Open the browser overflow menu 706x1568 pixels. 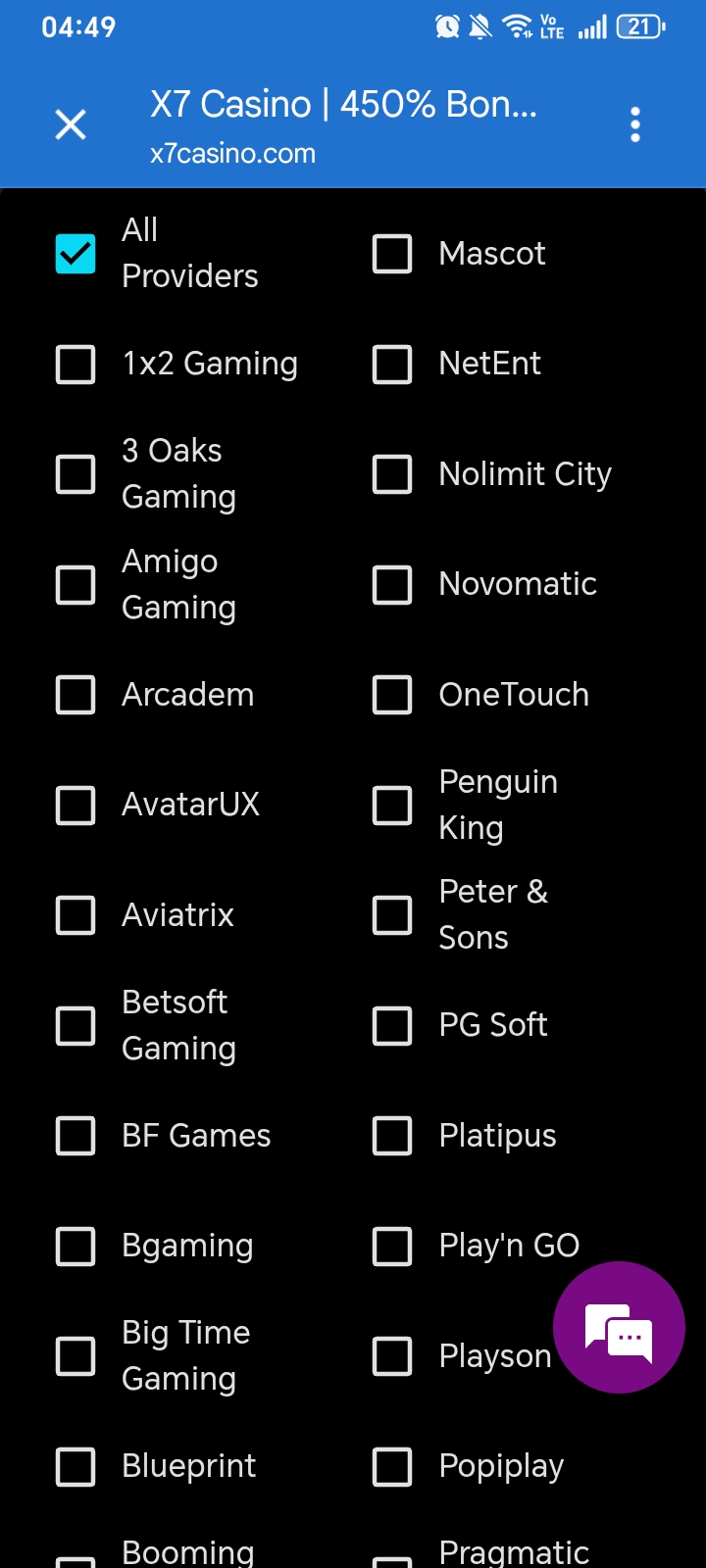[x=635, y=124]
